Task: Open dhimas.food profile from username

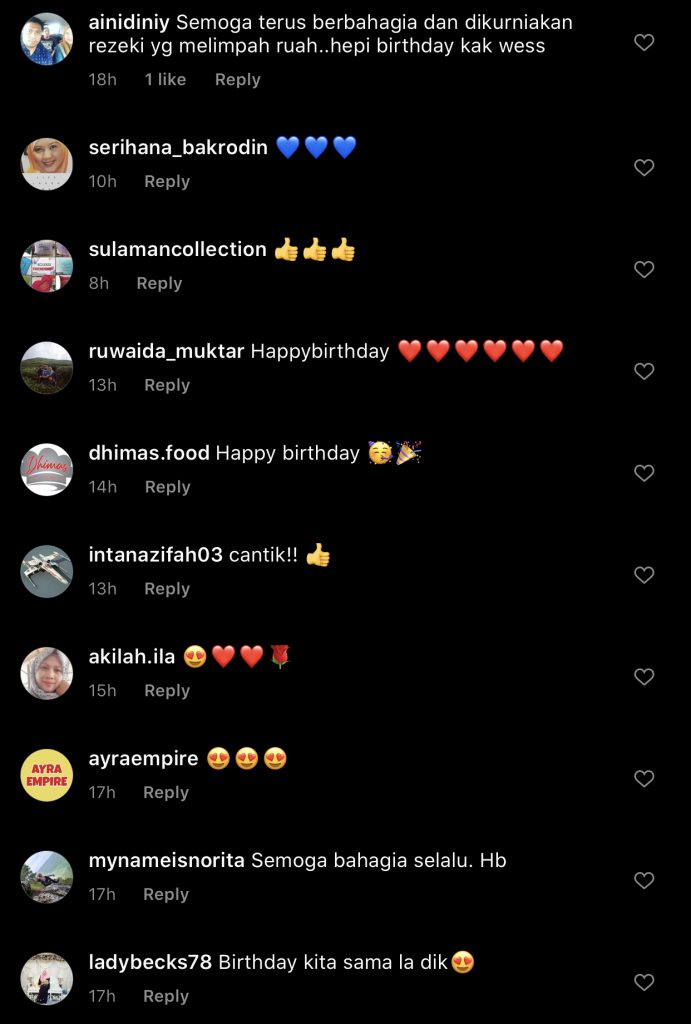Action: point(149,453)
